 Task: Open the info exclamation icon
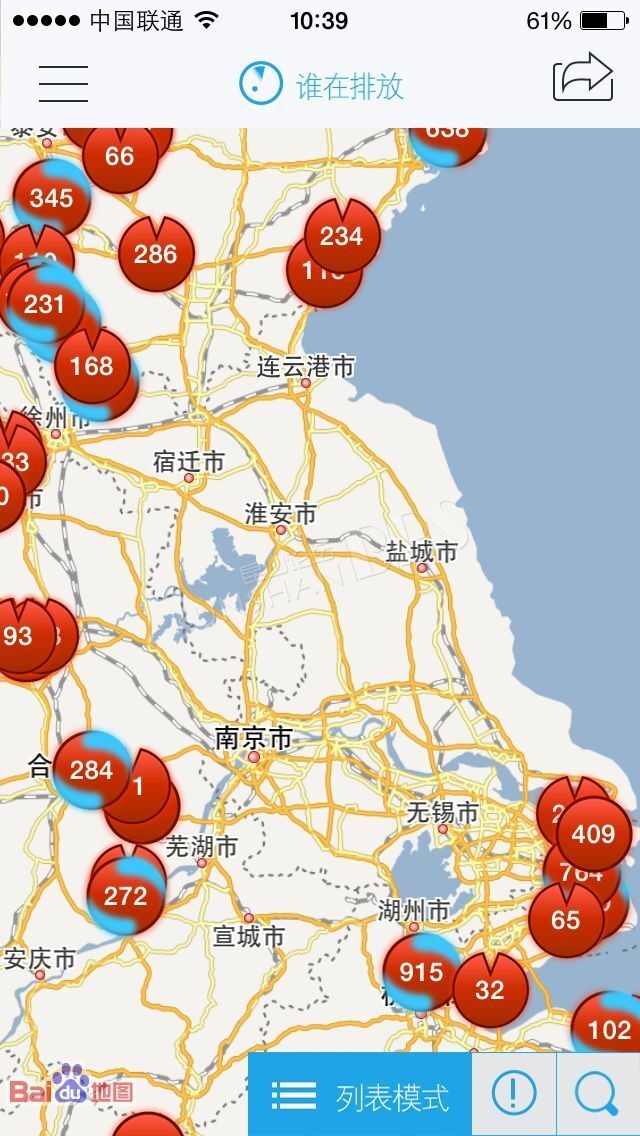(x=514, y=1095)
